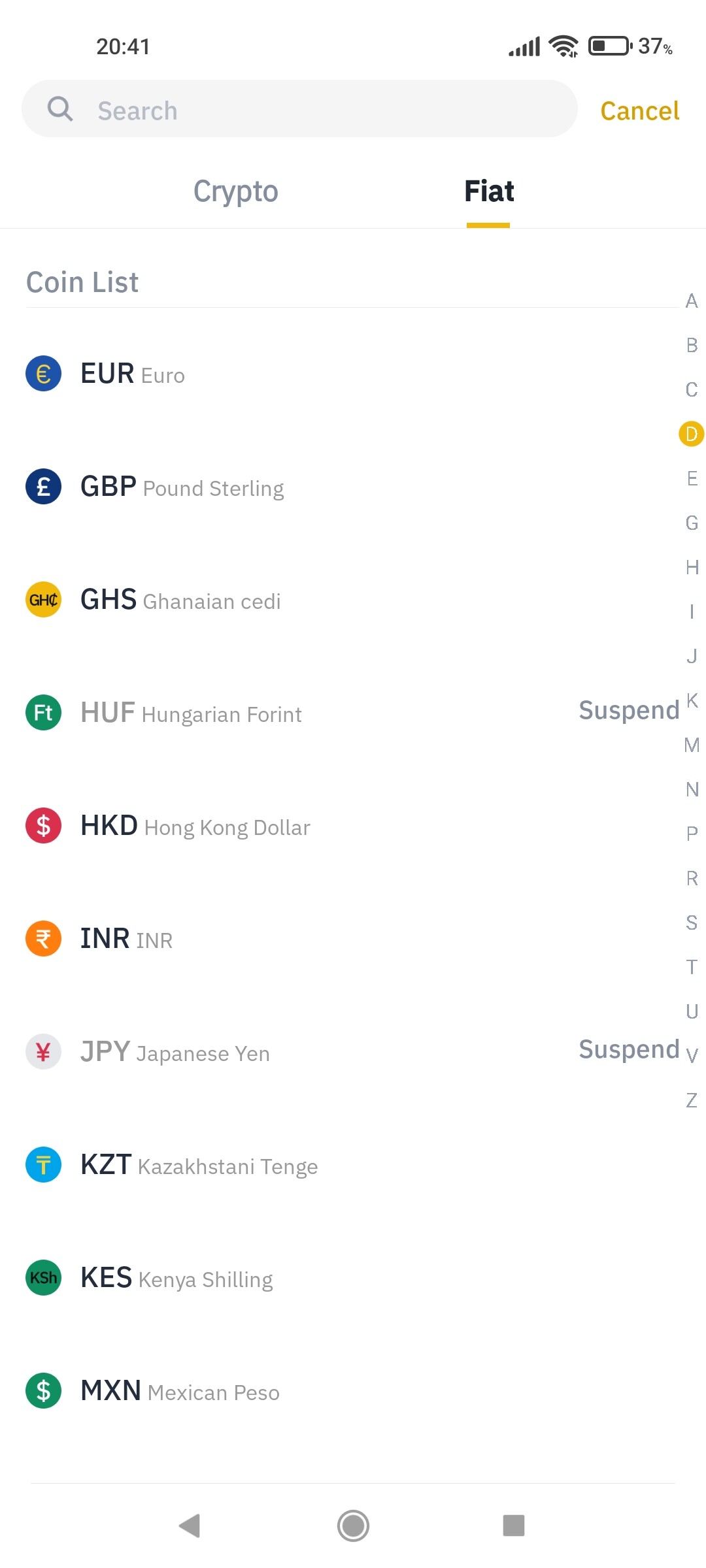Choose MXN Mexican Peso
Image resolution: width=706 pixels, height=1568 pixels.
[x=180, y=1392]
